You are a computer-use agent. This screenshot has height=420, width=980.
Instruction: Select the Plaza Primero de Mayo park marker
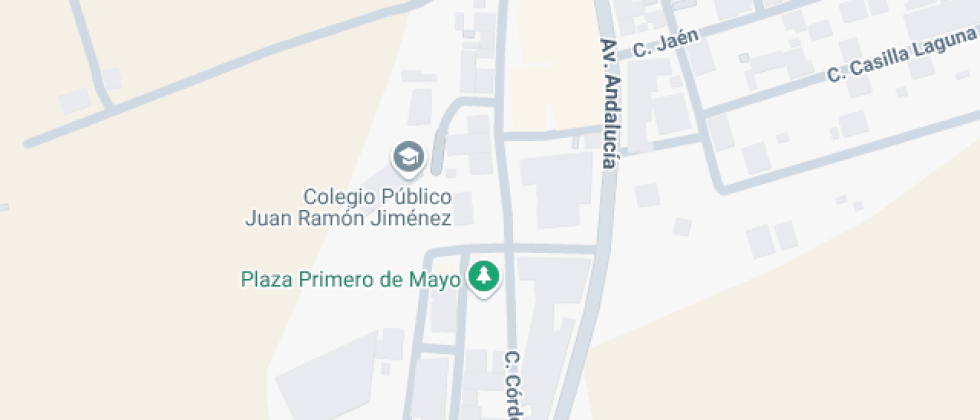(x=485, y=276)
